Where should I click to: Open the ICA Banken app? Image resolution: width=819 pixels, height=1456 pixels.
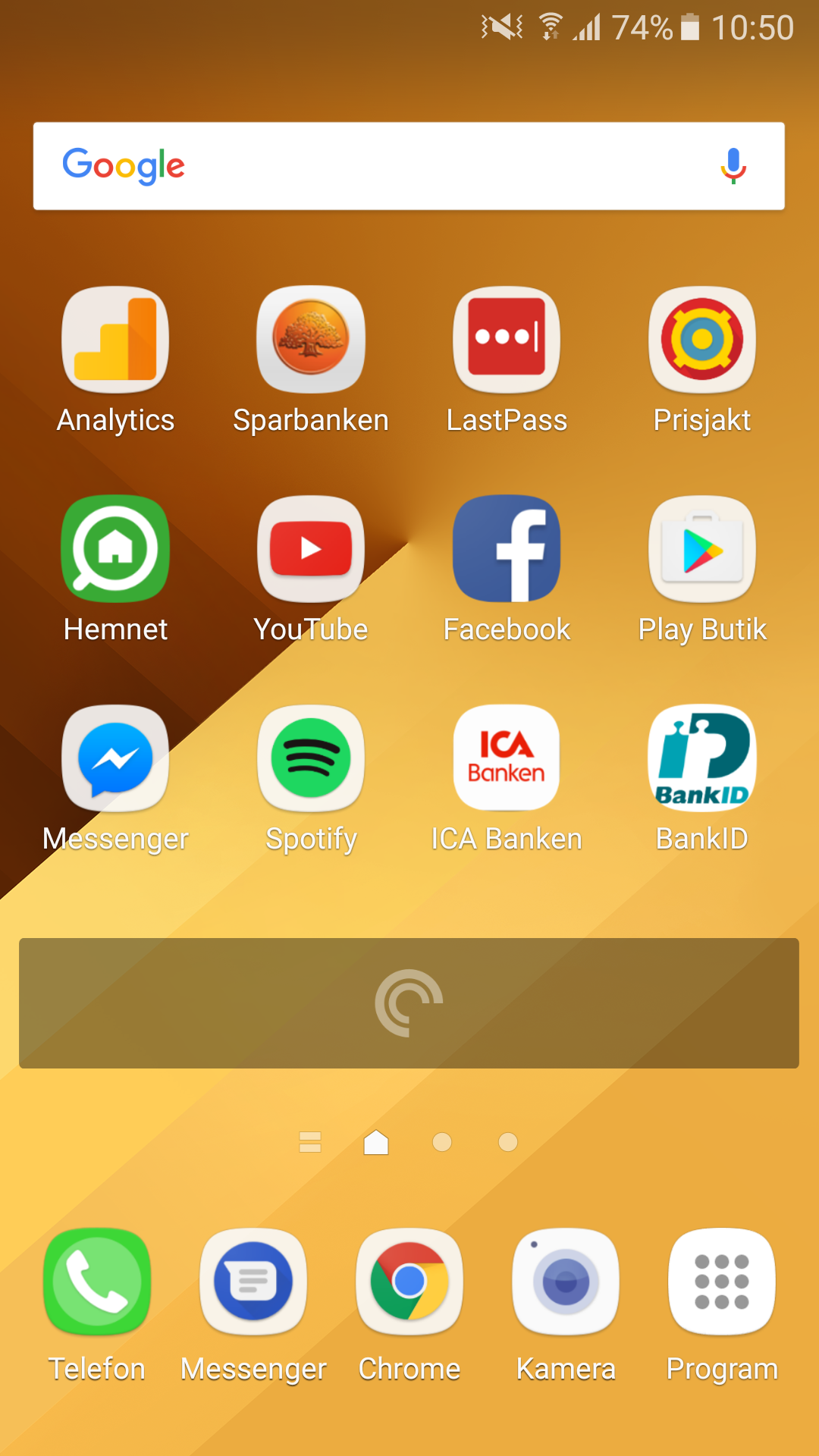507,758
